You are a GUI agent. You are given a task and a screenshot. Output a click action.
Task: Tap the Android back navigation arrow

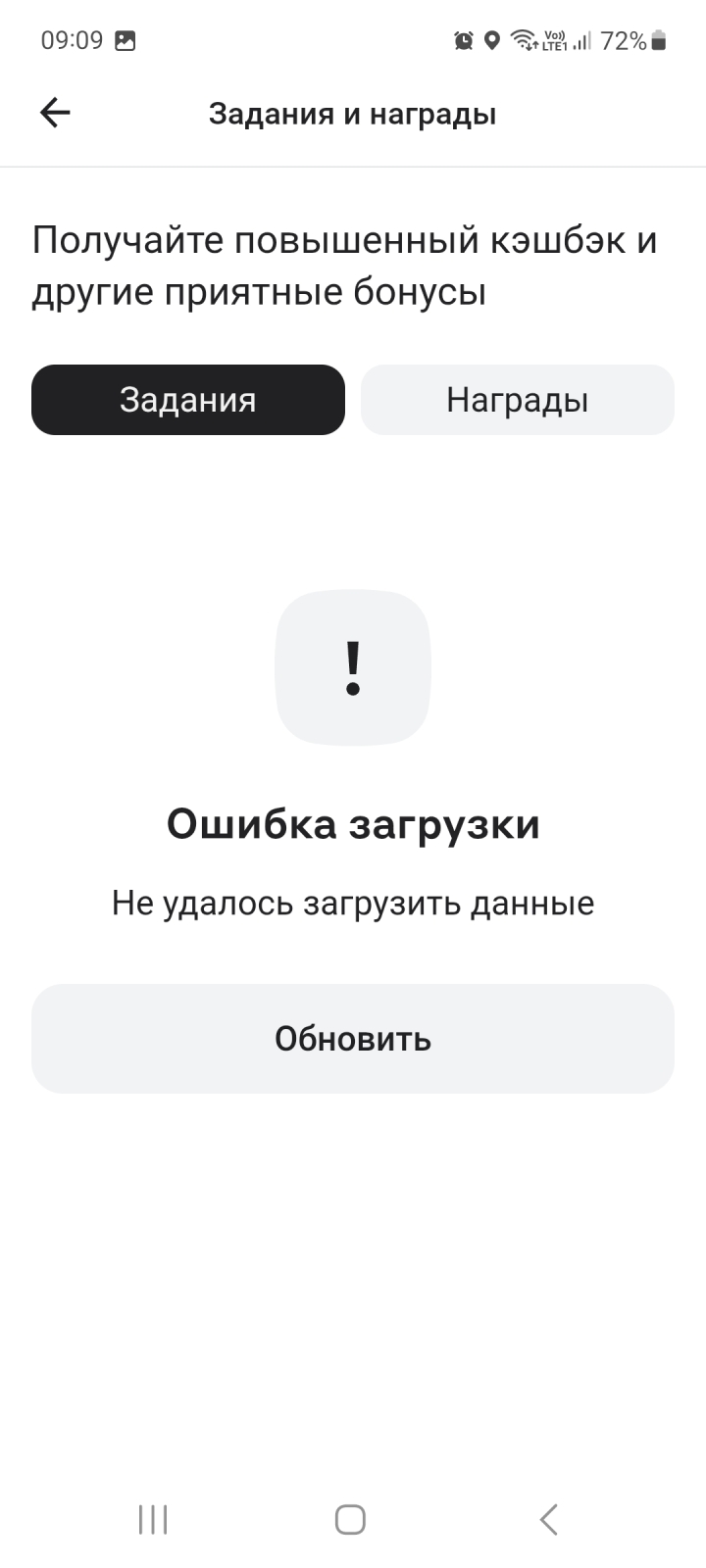tap(548, 1519)
